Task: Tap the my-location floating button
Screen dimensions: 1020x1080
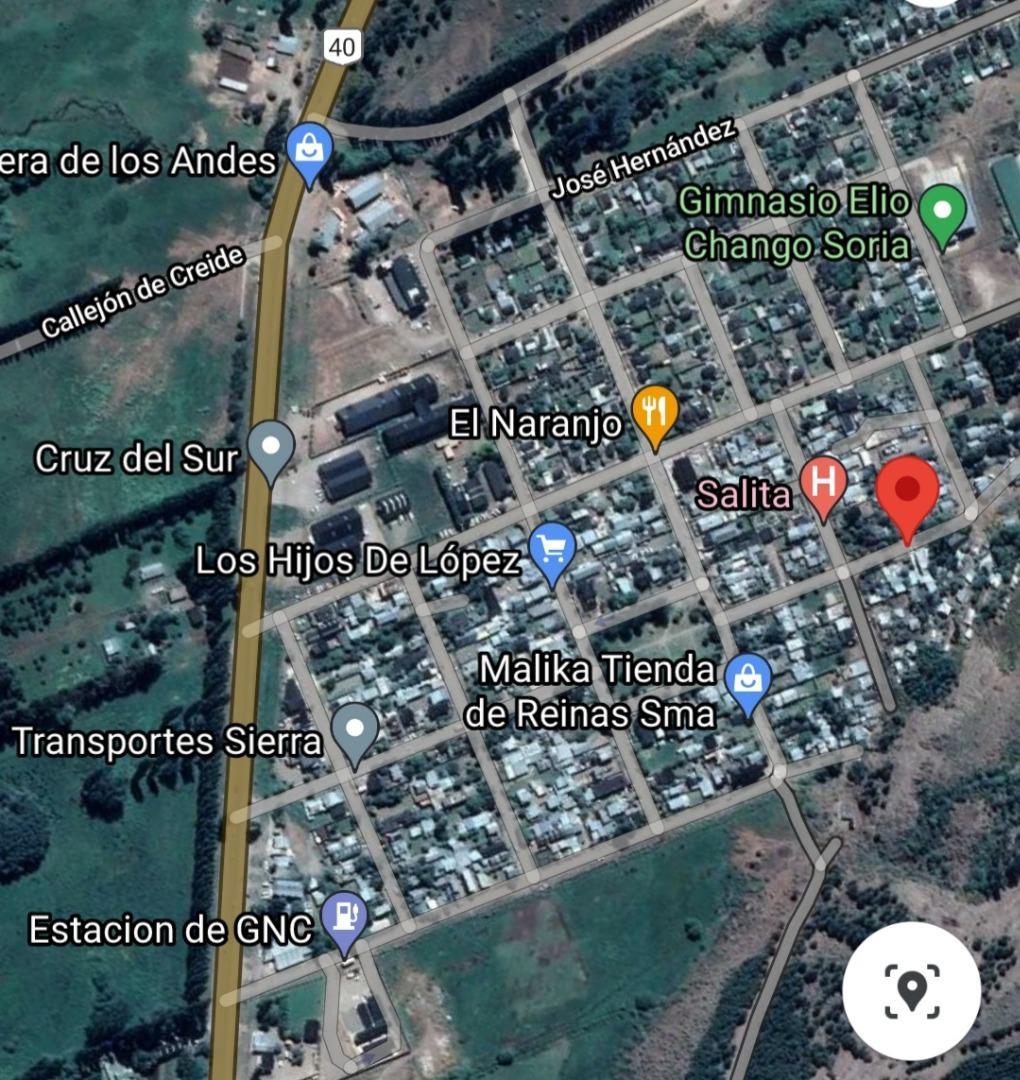Action: click(911, 990)
